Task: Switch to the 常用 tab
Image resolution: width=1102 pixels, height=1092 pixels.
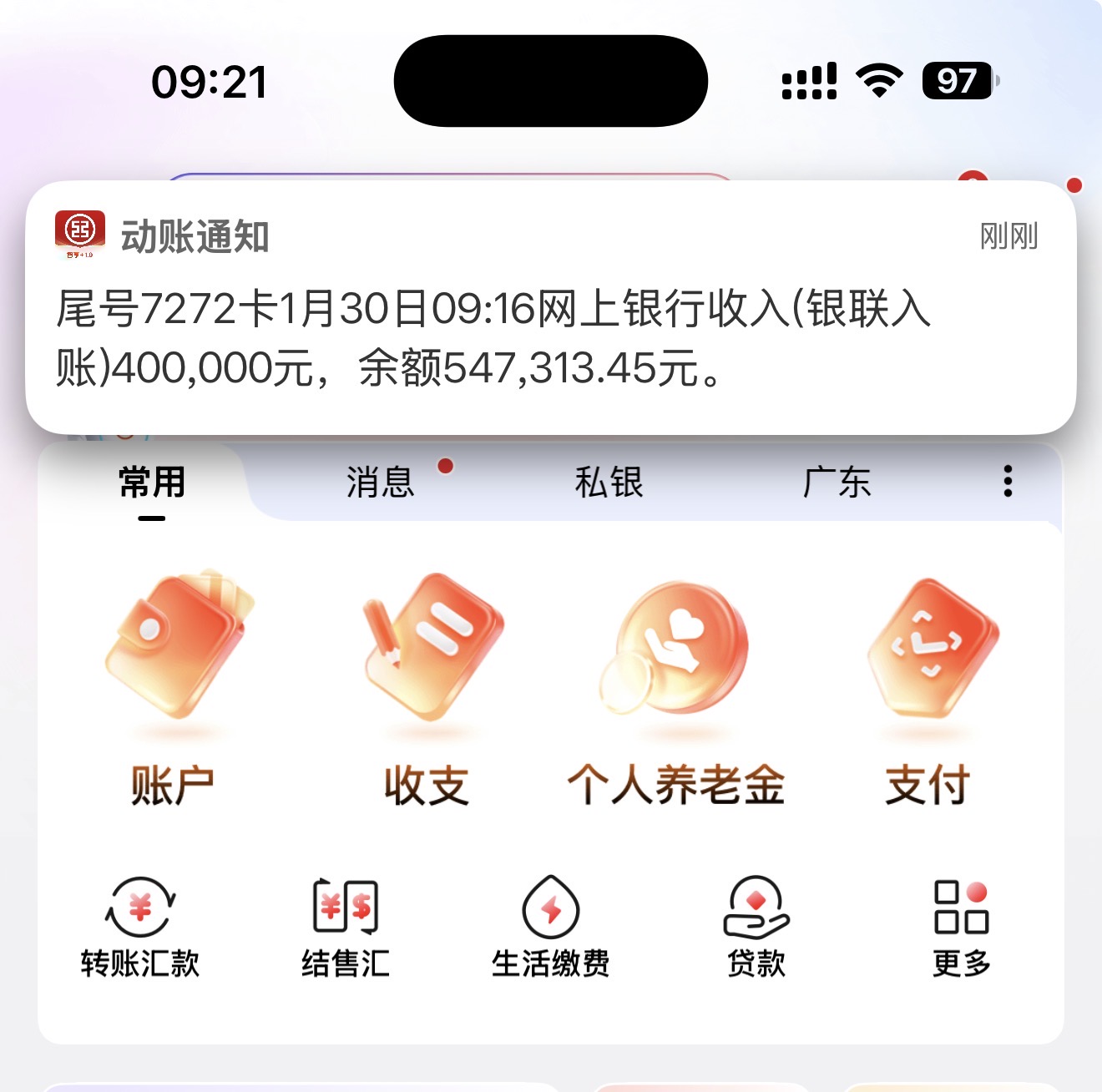Action: pos(152,483)
